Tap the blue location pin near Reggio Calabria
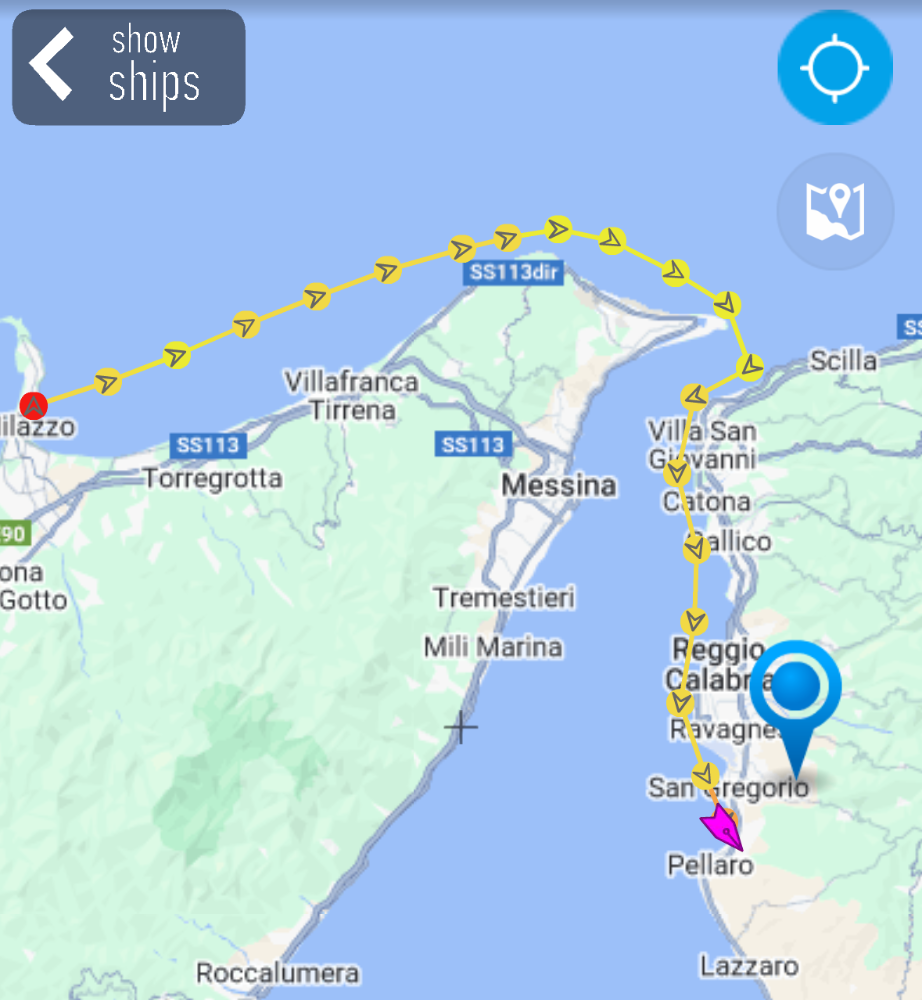Viewport: 922px width, 1000px height. tap(796, 690)
